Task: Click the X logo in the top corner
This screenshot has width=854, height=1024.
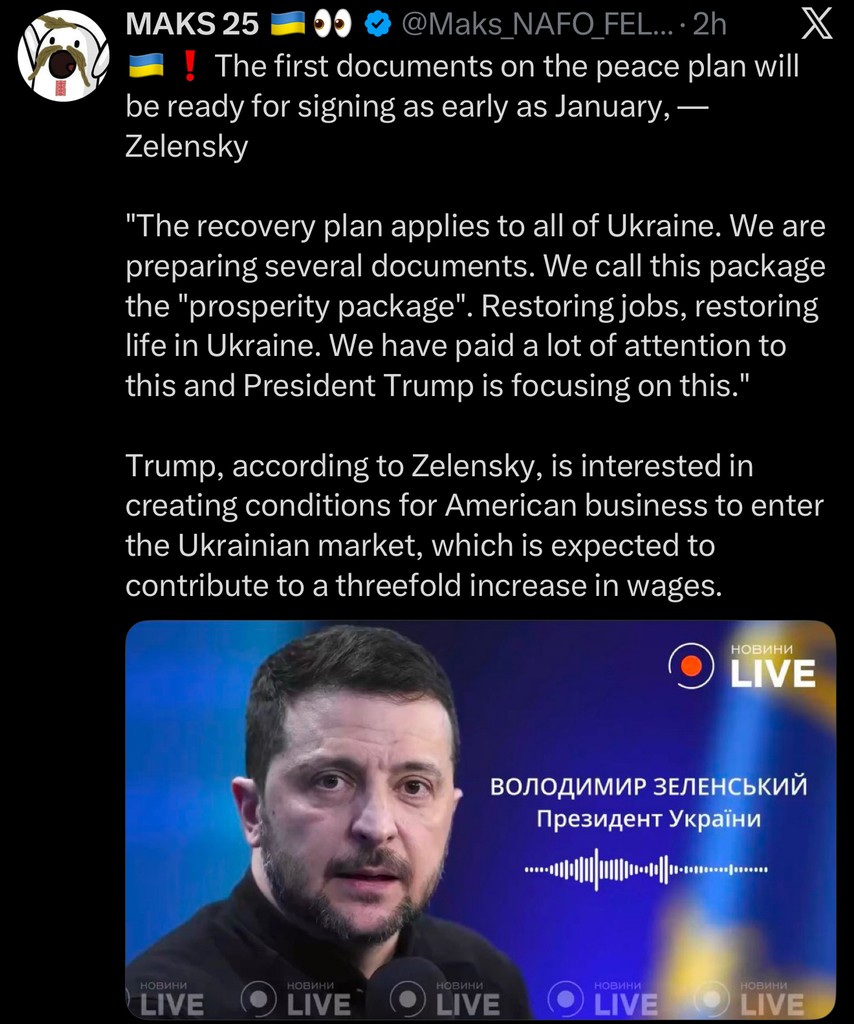Action: 818,25
